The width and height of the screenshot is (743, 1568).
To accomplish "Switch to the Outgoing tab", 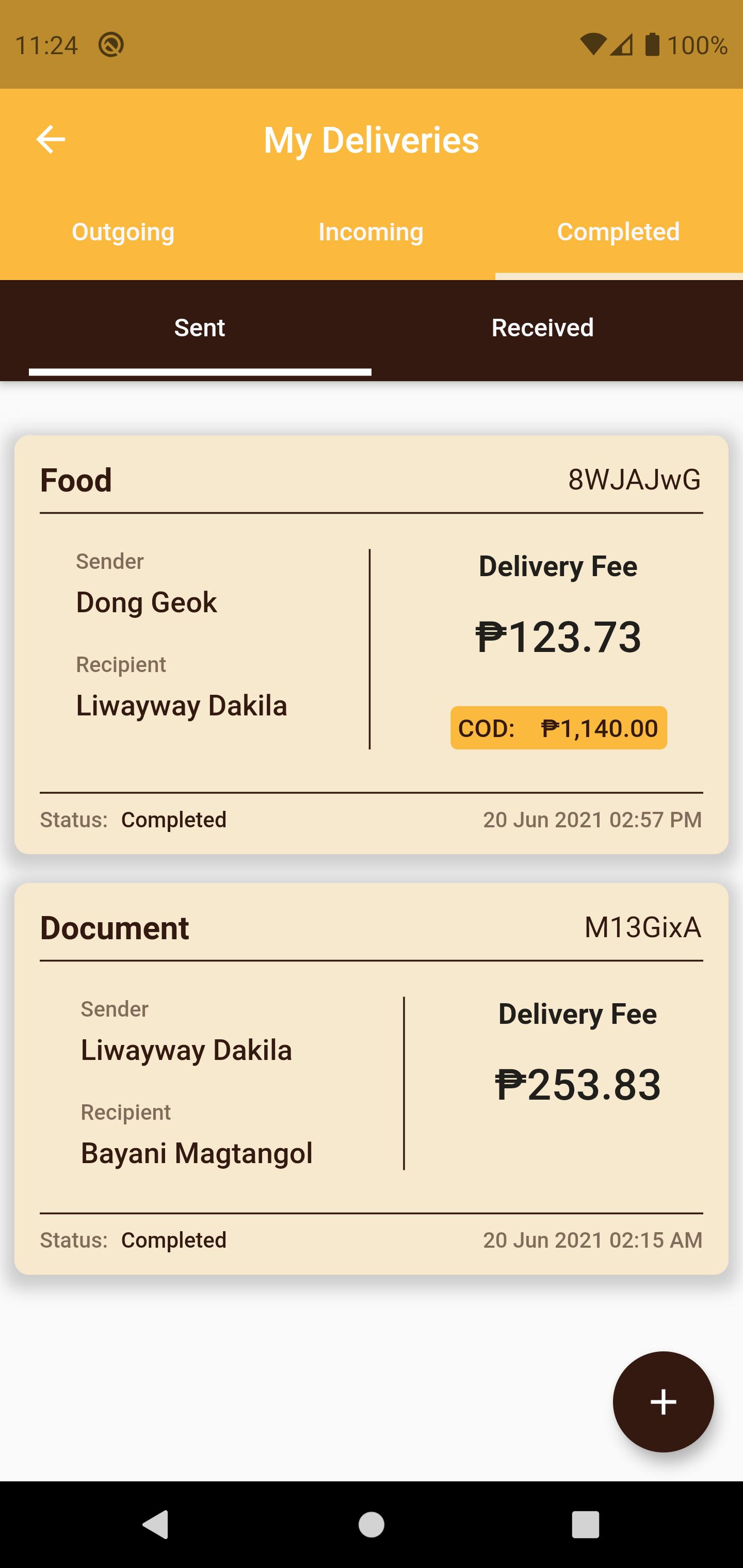I will pyautogui.click(x=124, y=232).
